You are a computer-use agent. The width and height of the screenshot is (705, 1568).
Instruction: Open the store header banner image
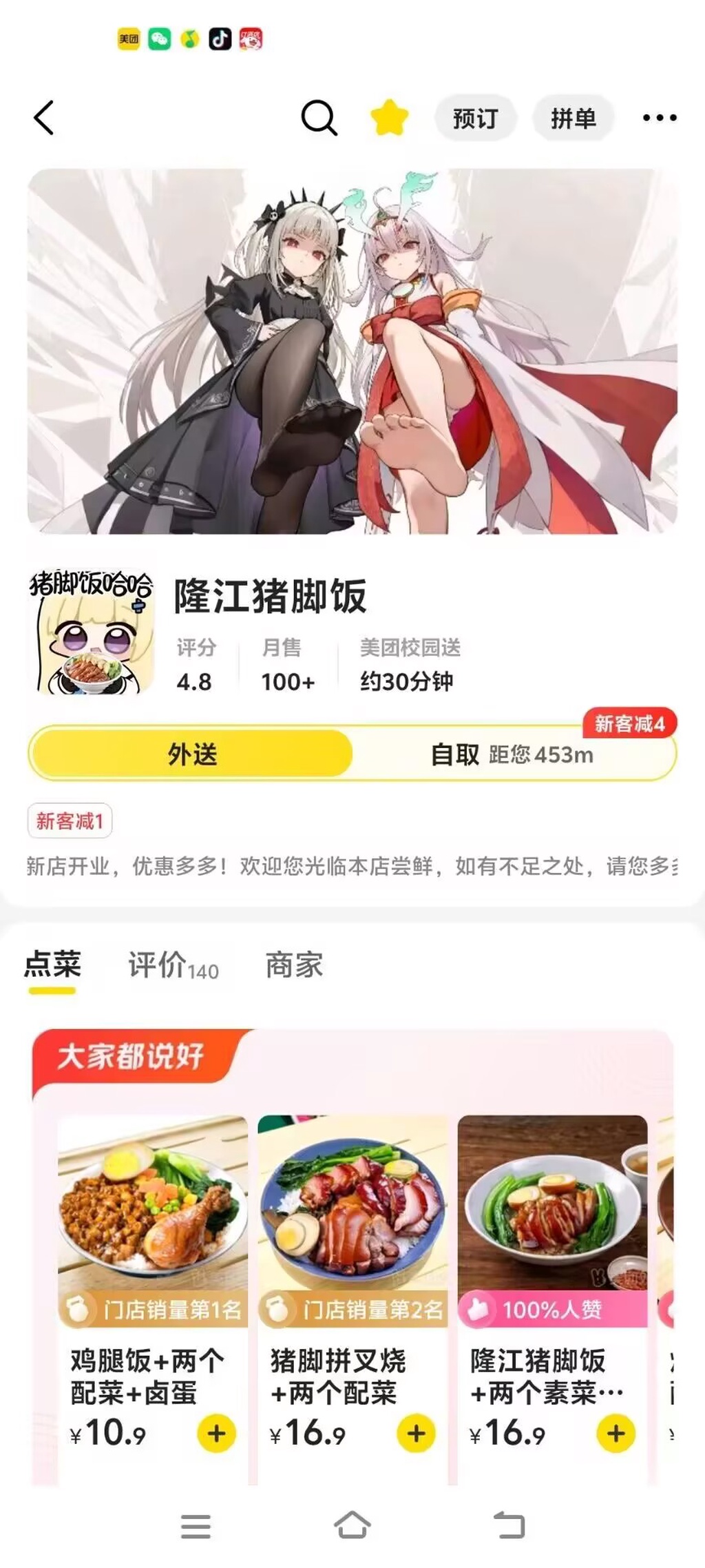pyautogui.click(x=352, y=351)
